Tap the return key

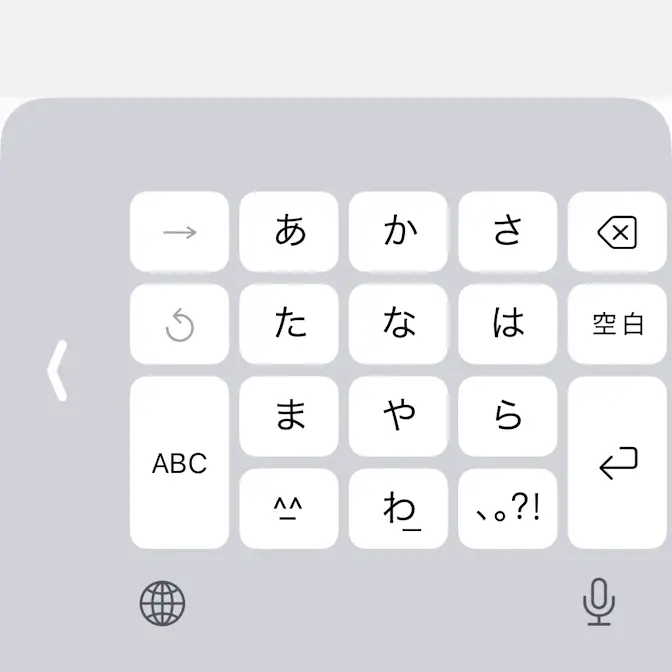(617, 462)
